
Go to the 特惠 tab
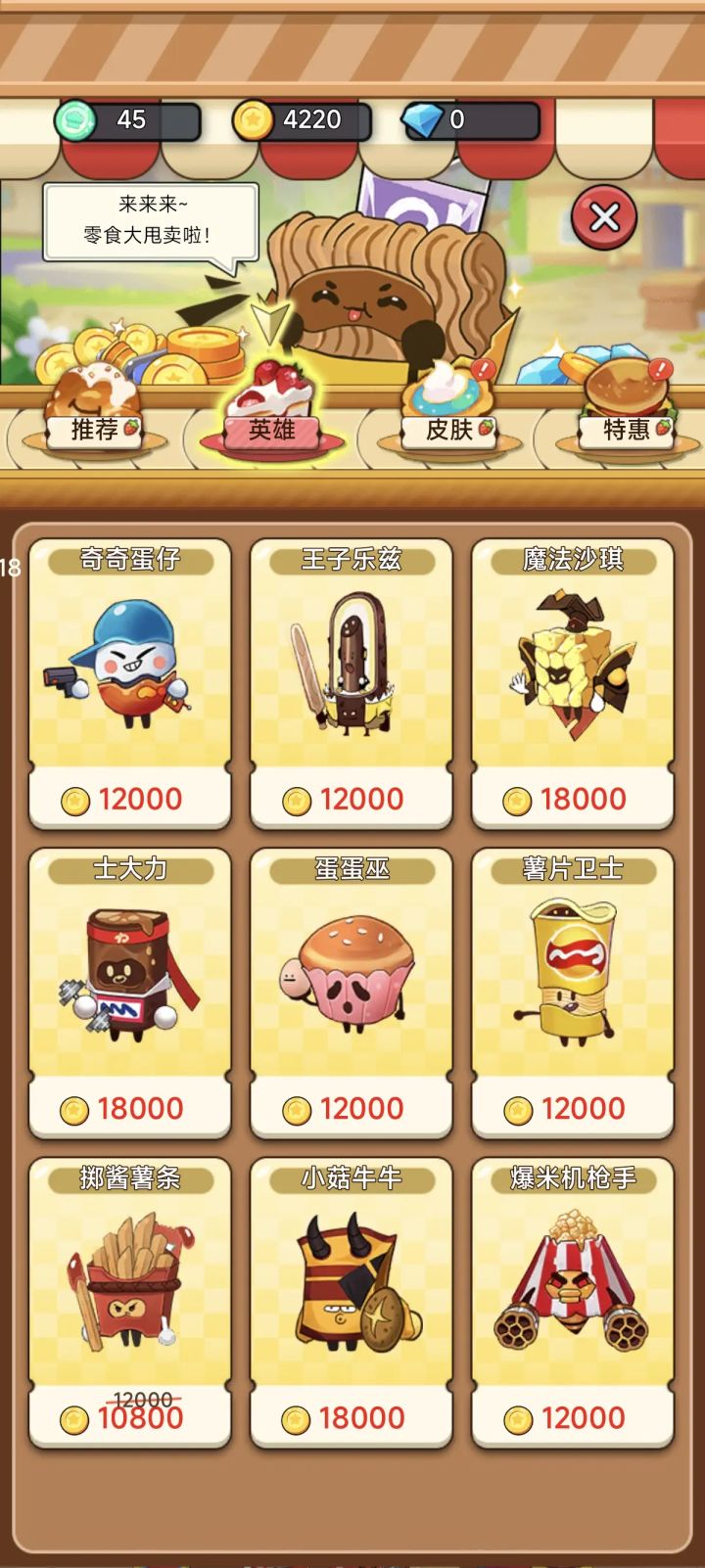[x=627, y=411]
